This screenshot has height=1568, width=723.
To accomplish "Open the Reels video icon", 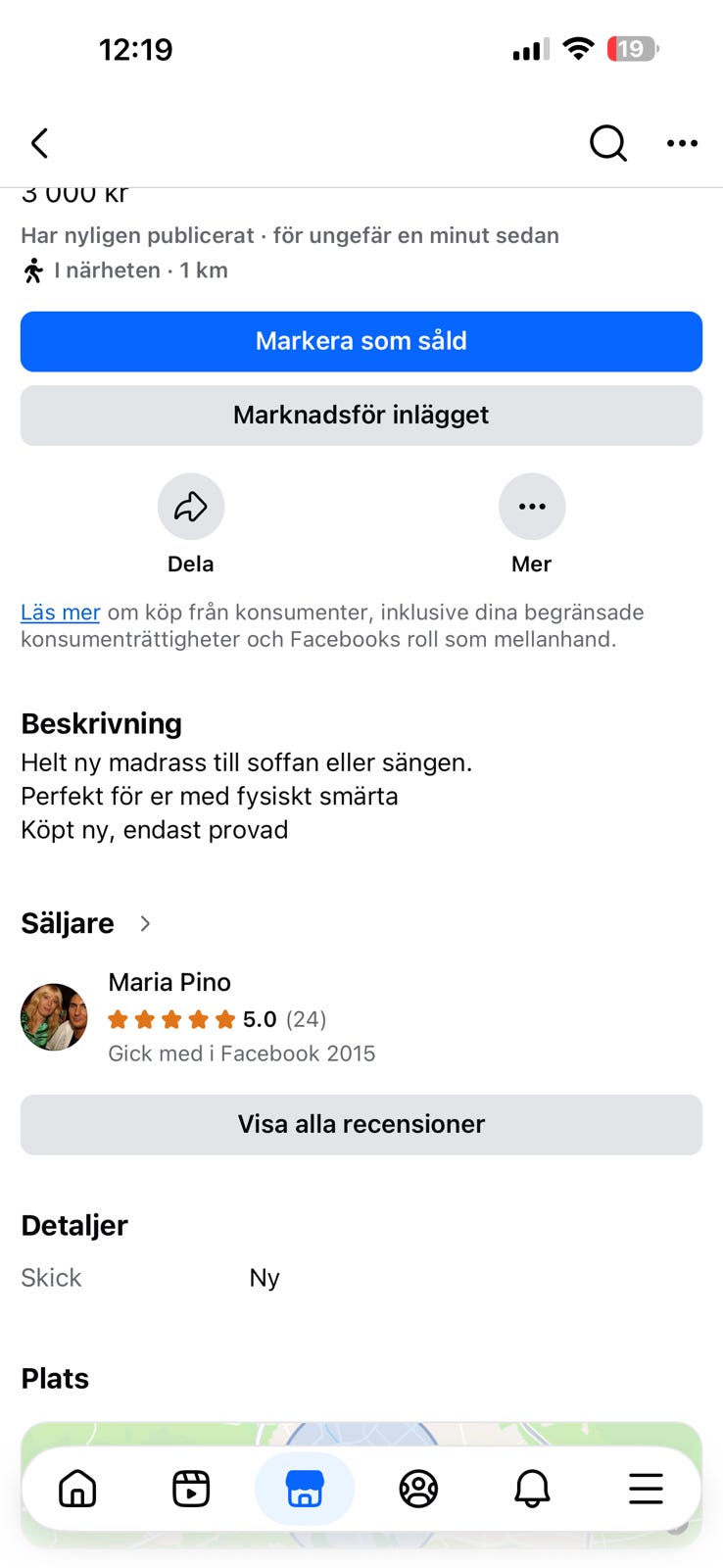I will point(190,1489).
